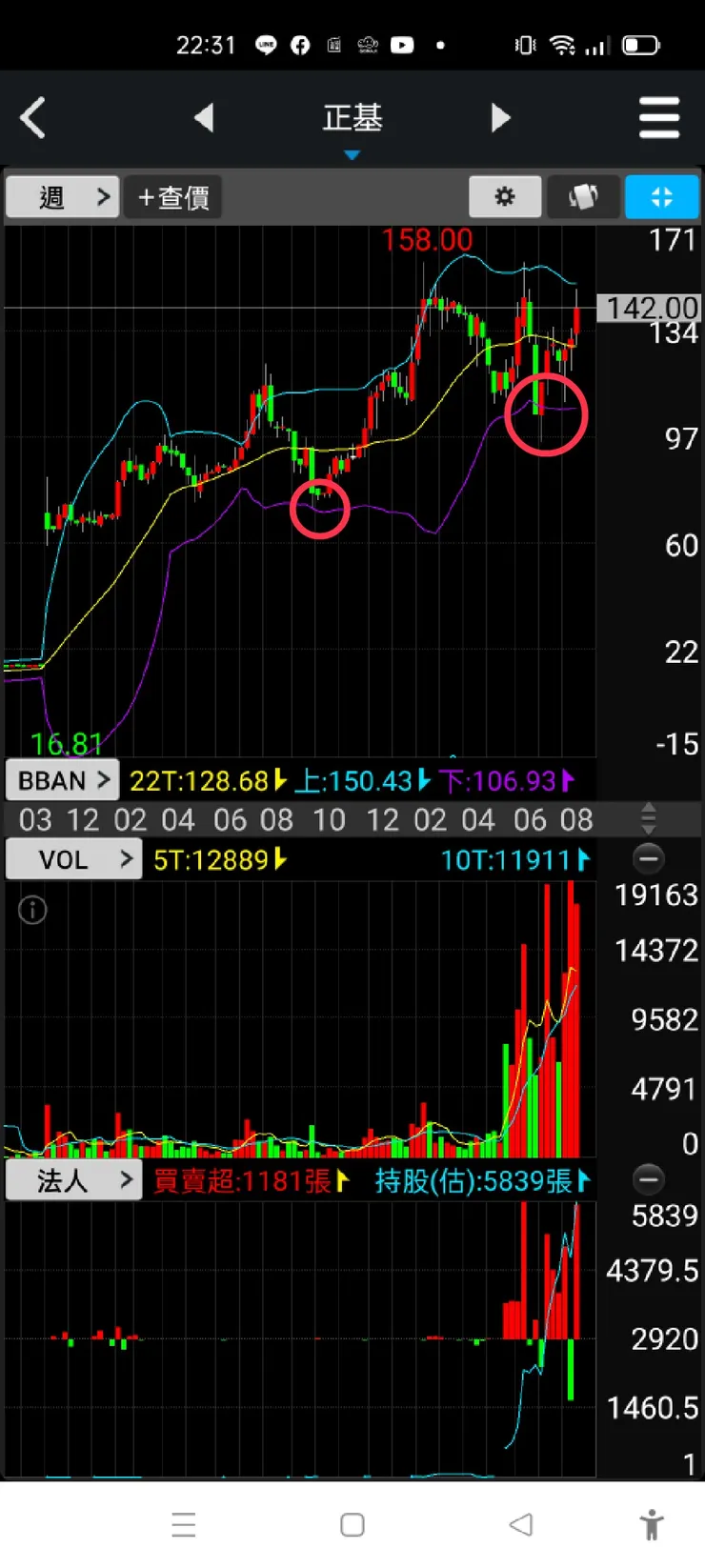Image resolution: width=705 pixels, height=1568 pixels.
Task: Change the BBAN indicator
Action: point(63,781)
